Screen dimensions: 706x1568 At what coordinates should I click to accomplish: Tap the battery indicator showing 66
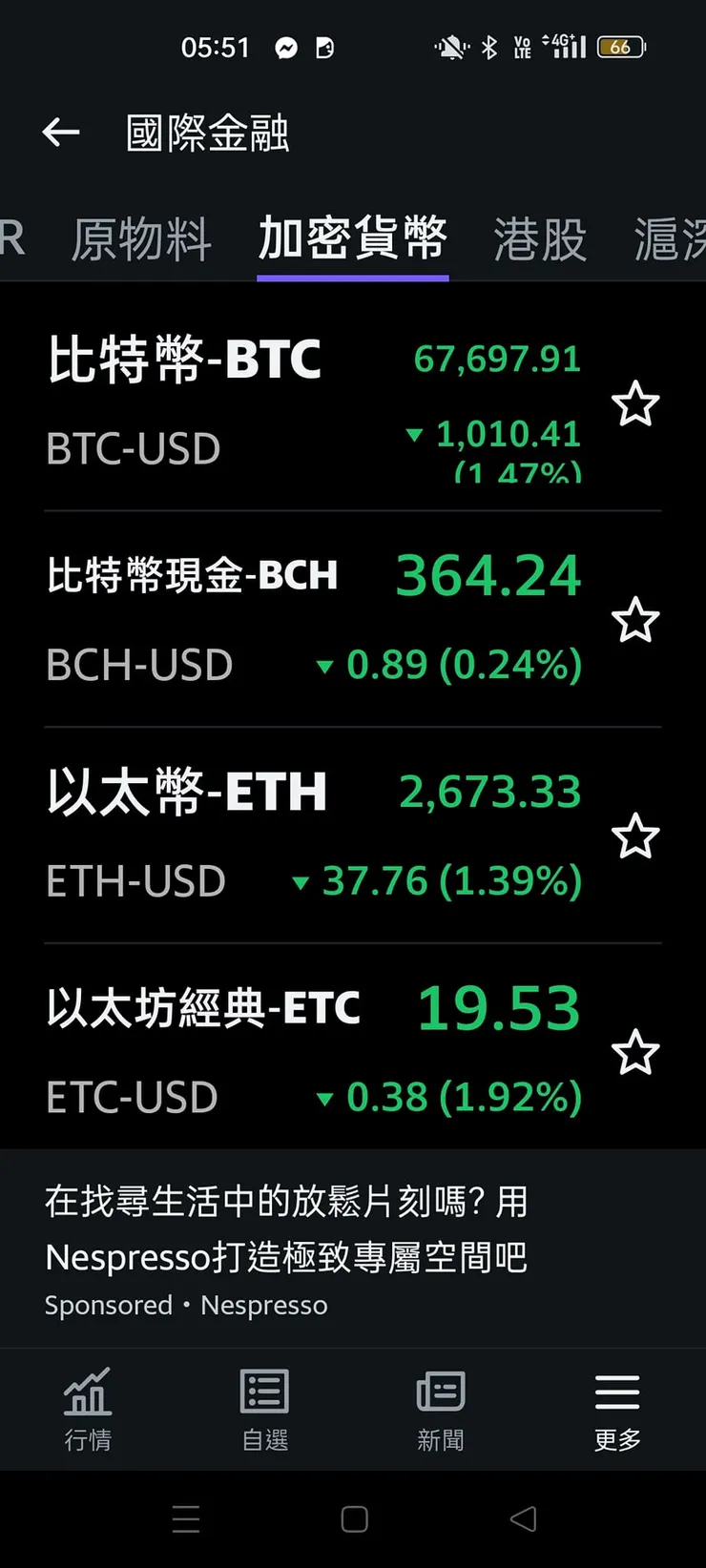tap(620, 47)
